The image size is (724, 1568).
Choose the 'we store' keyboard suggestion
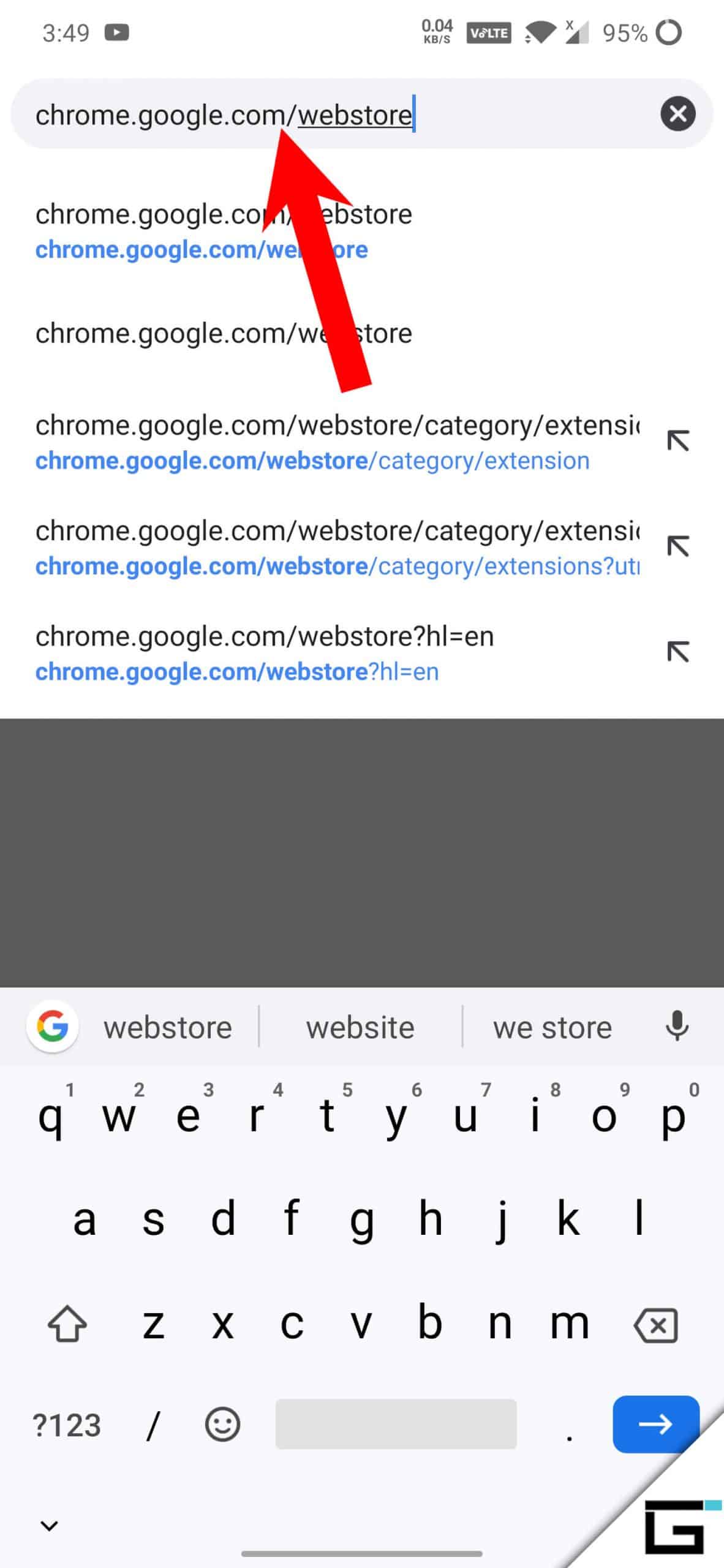tap(552, 1027)
